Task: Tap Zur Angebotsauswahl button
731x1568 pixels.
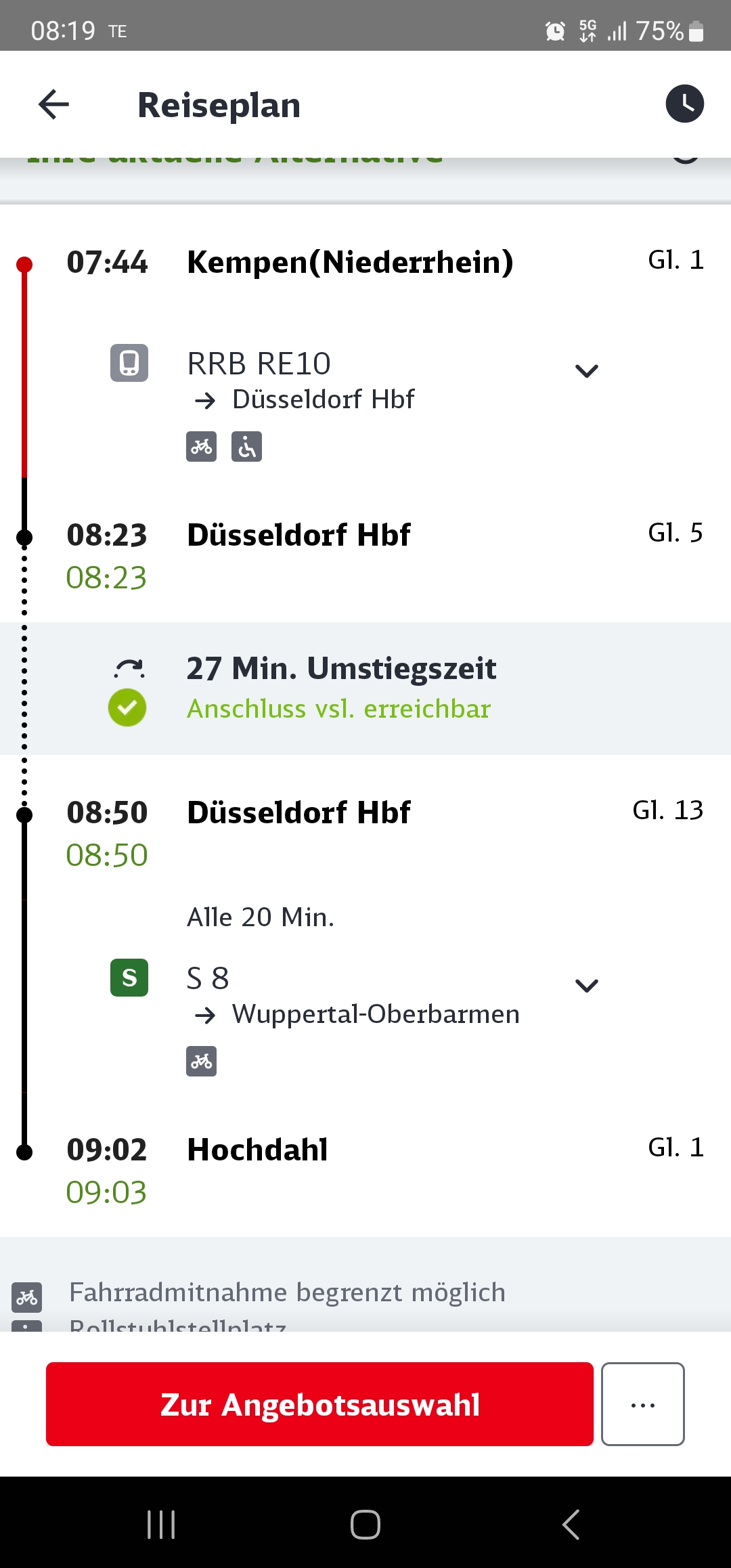Action: (319, 1404)
